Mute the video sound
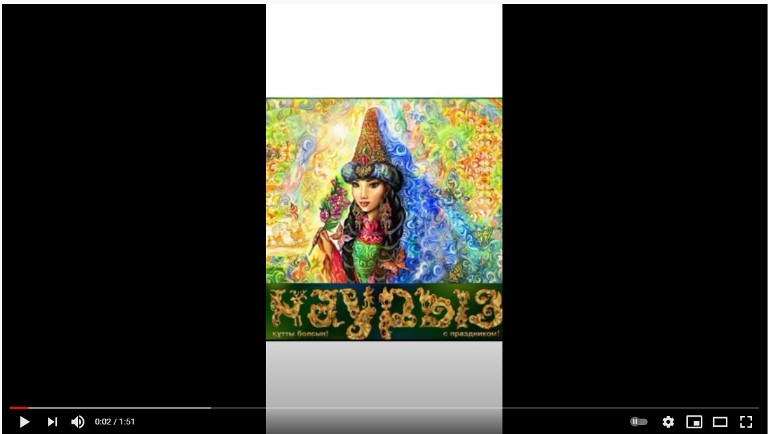 (78, 422)
